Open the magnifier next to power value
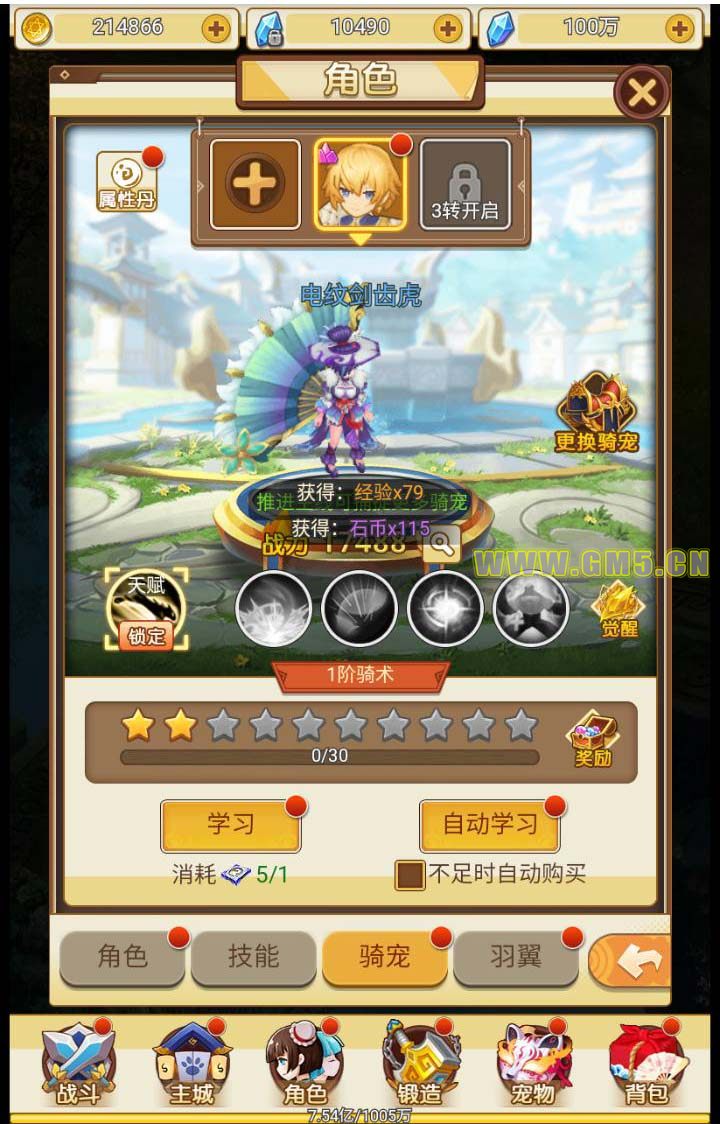The height and width of the screenshot is (1124, 720). click(x=440, y=544)
